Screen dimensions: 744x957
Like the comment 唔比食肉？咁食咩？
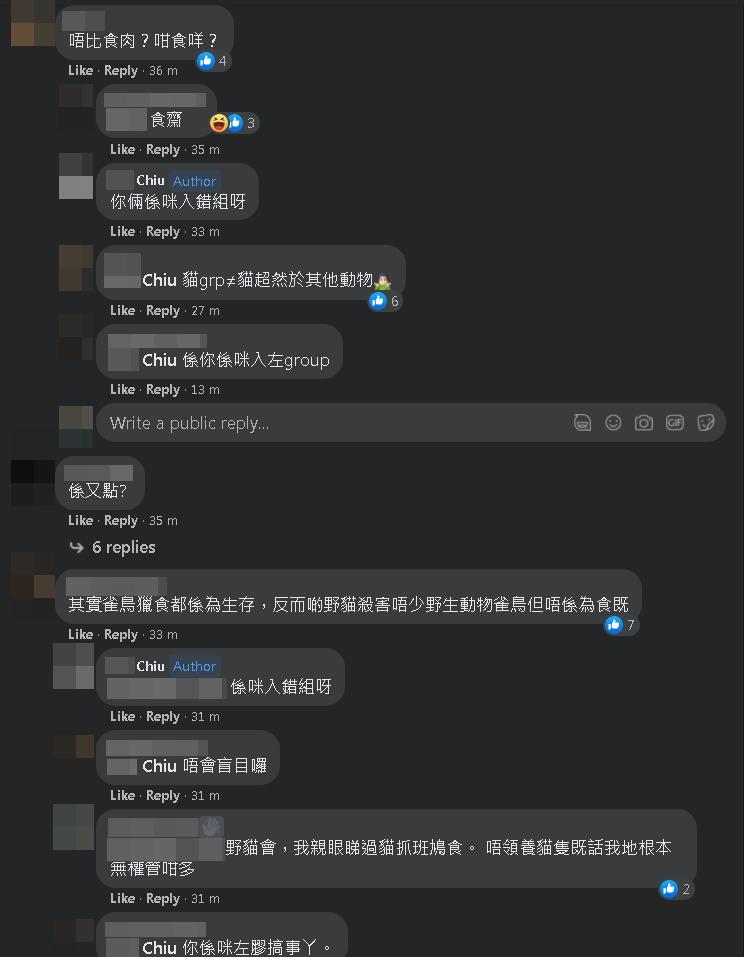tap(80, 70)
